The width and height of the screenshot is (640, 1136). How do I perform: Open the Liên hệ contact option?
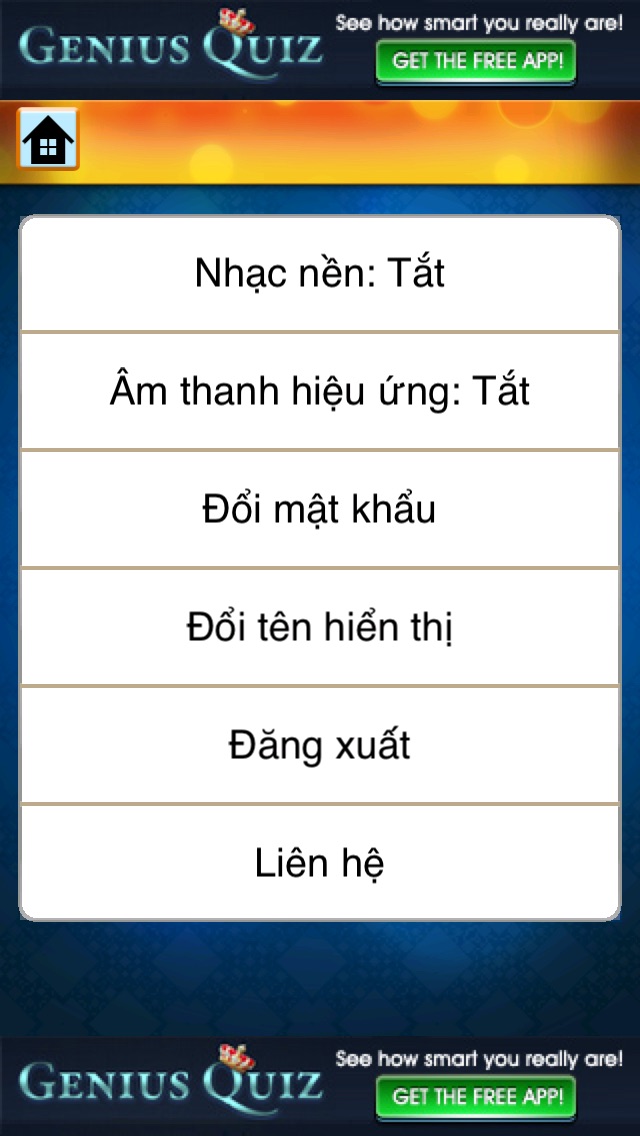[320, 863]
